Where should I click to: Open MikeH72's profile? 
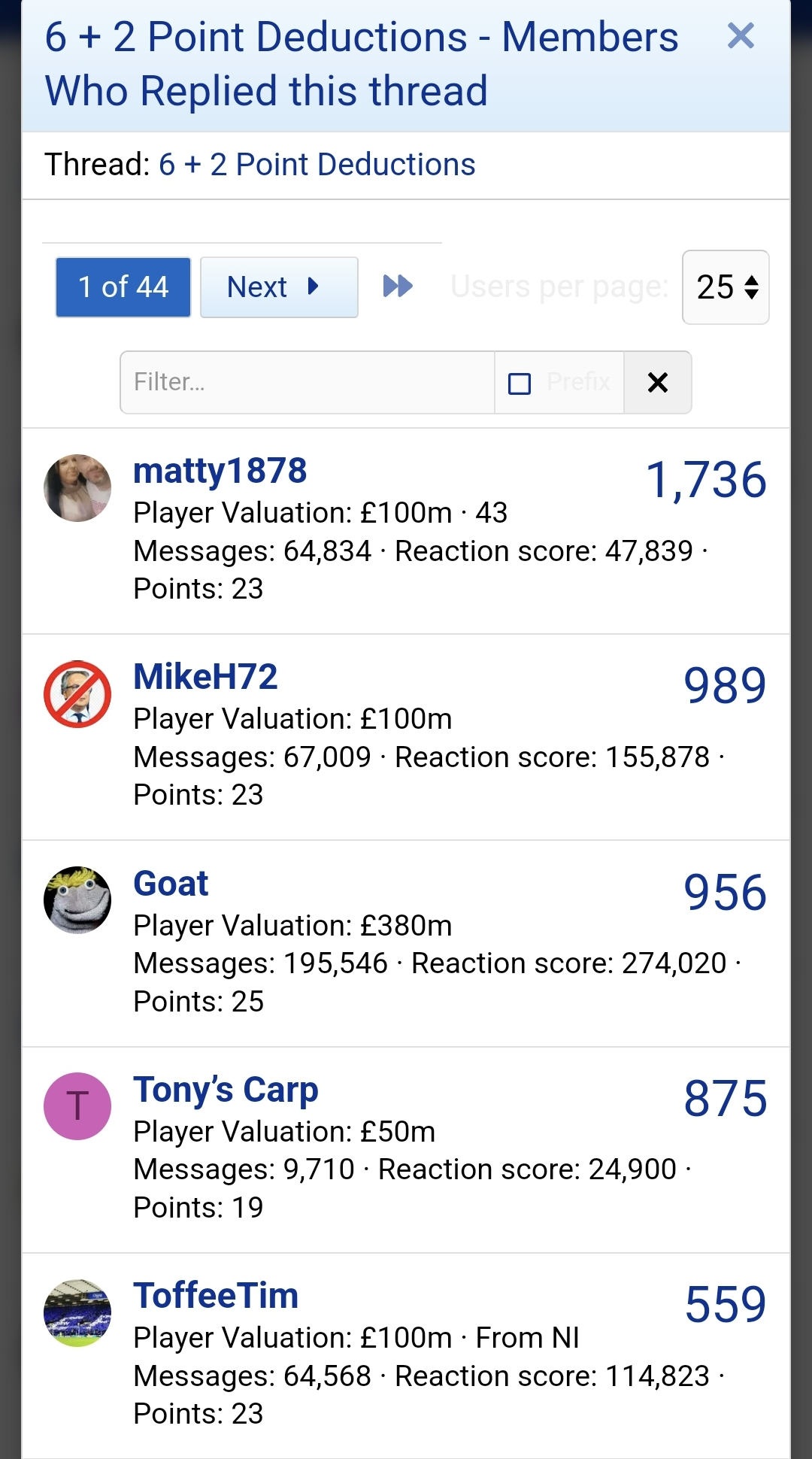tap(205, 677)
